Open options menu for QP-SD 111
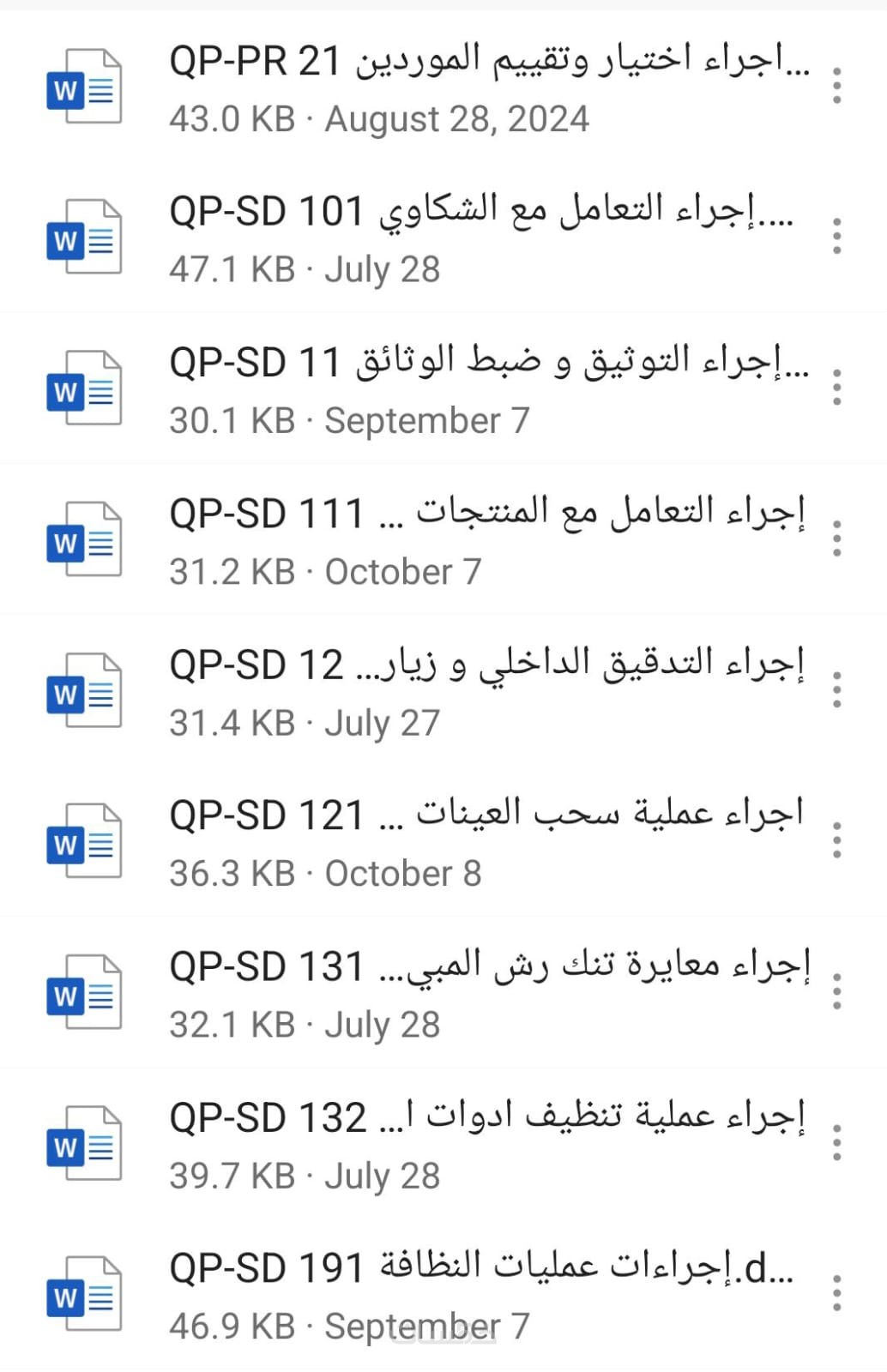This screenshot has height=1372, width=887. [836, 539]
